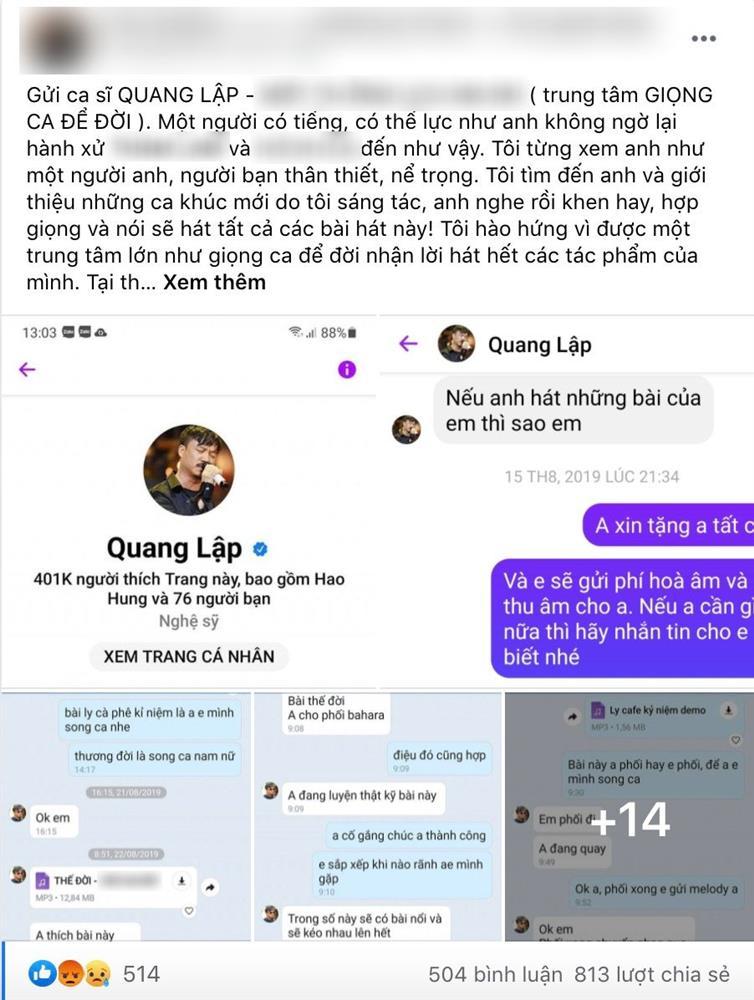
Task: Expand the post text with Xem thêm
Action: point(214,282)
